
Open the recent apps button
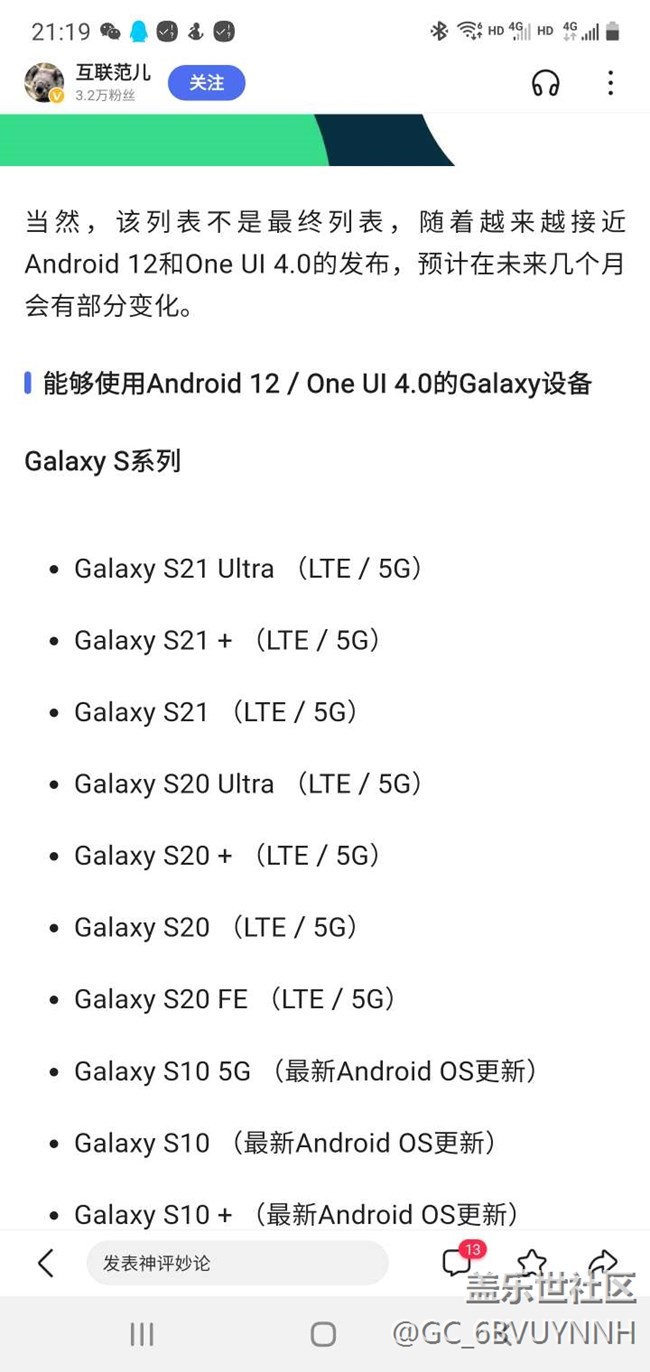click(142, 1334)
